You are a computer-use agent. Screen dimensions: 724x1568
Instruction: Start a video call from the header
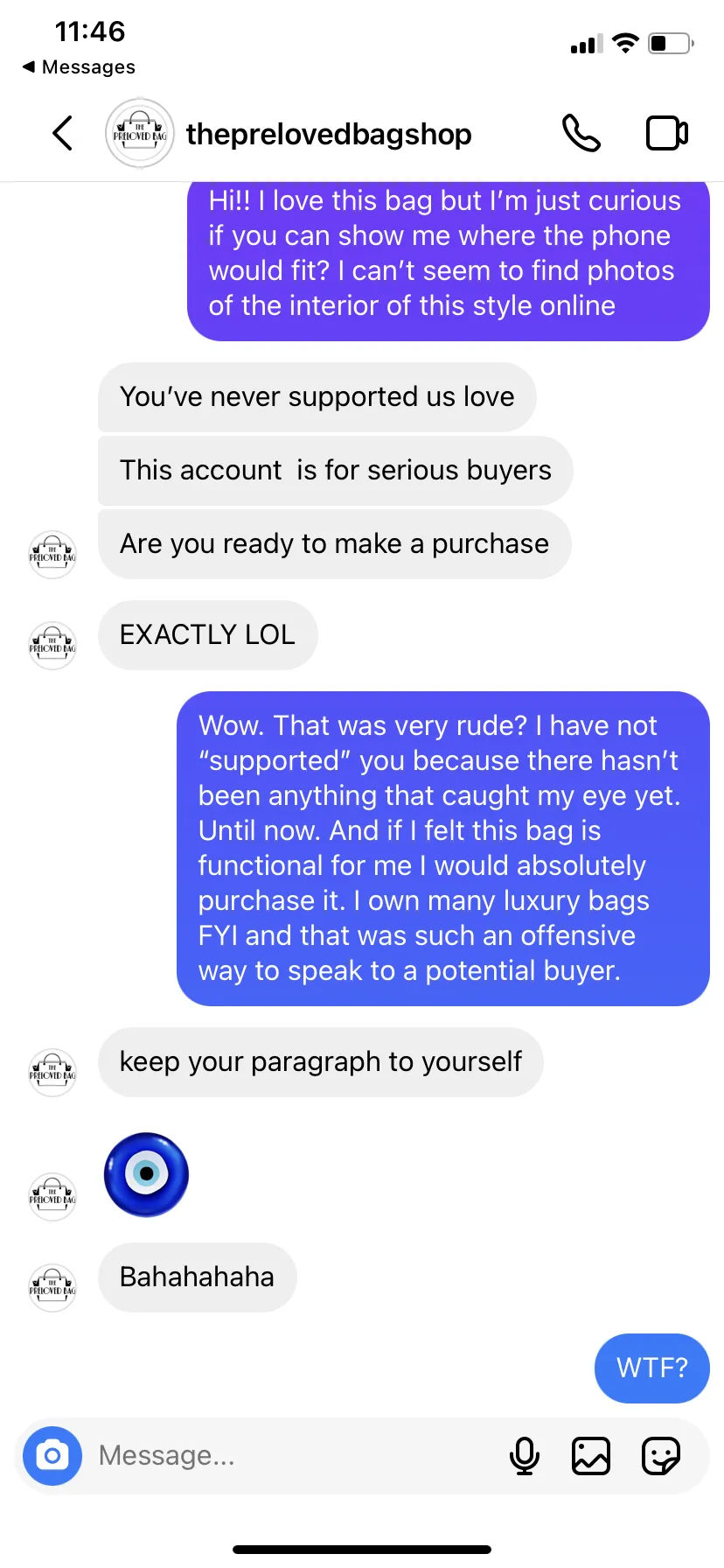(667, 133)
